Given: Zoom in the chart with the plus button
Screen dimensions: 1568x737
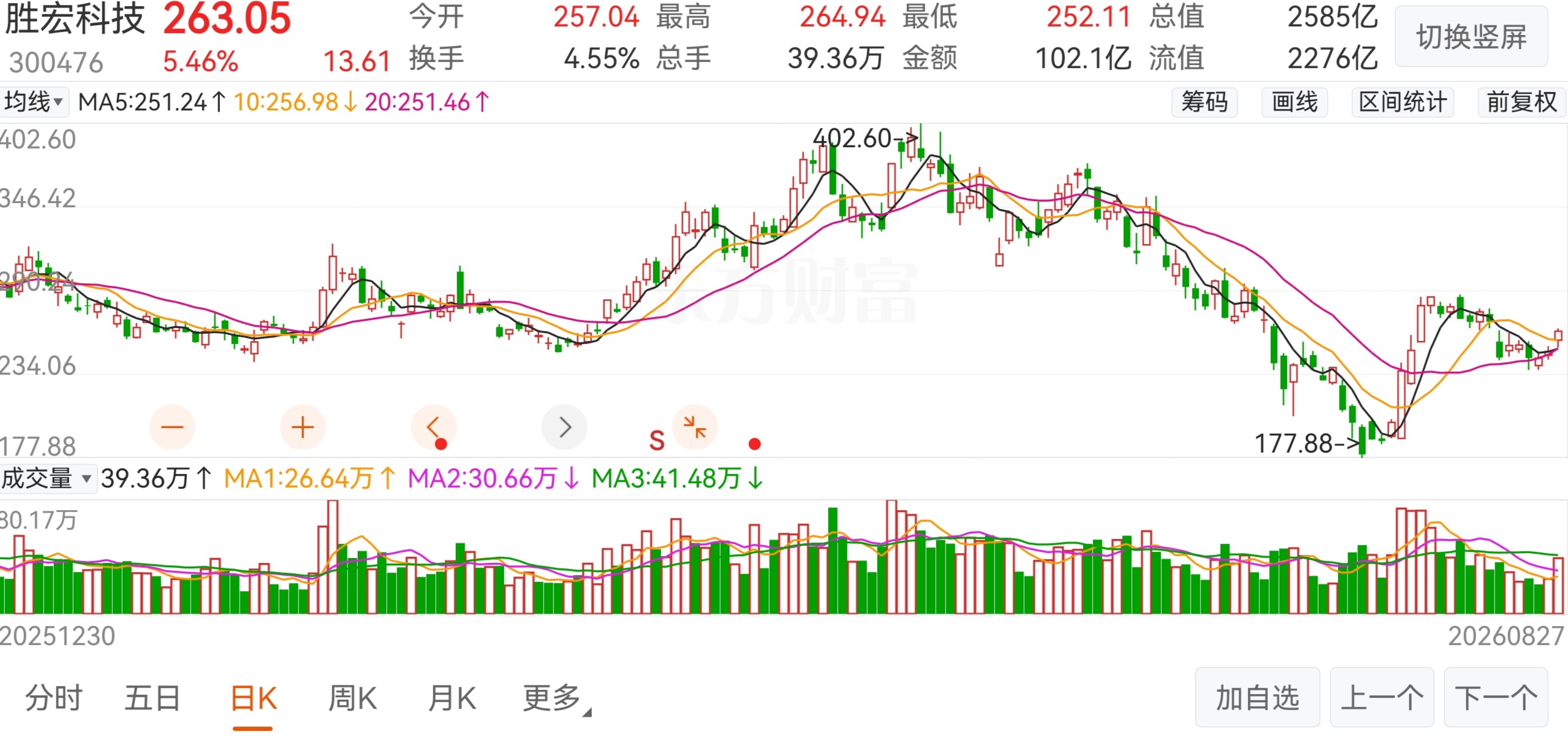Looking at the screenshot, I should 303,427.
